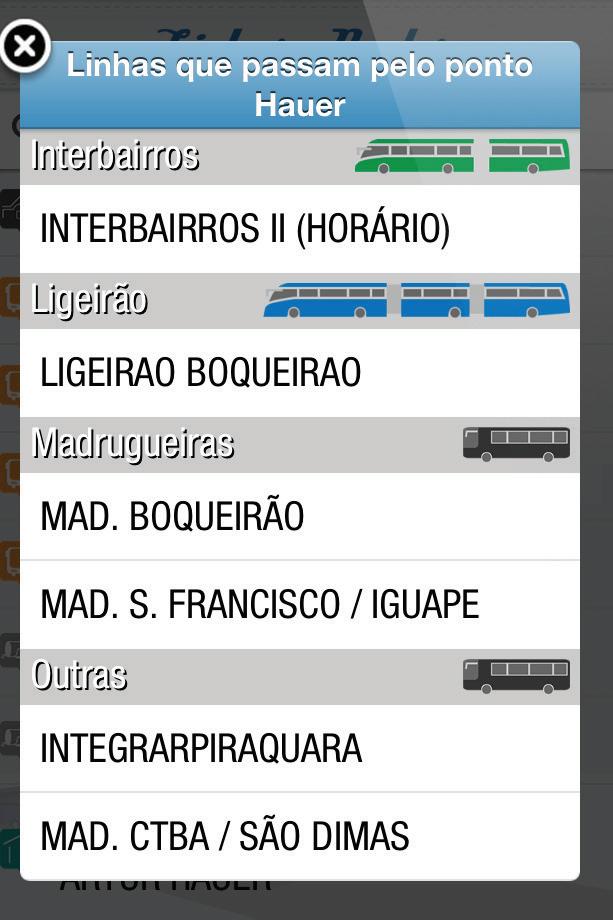Image resolution: width=613 pixels, height=920 pixels.
Task: Close the Hauer stop lines popup
Action: coord(25,45)
